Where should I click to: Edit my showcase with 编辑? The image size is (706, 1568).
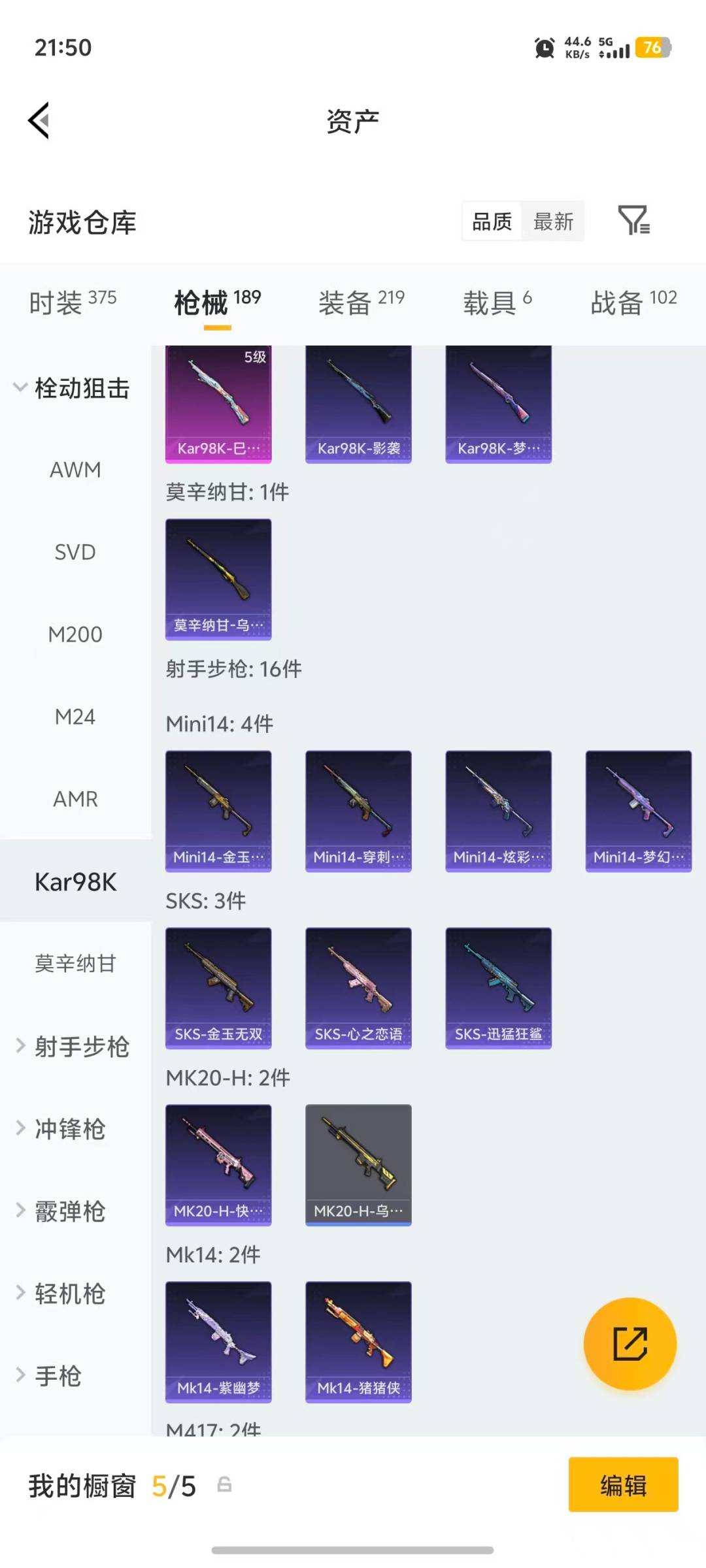point(623,1484)
